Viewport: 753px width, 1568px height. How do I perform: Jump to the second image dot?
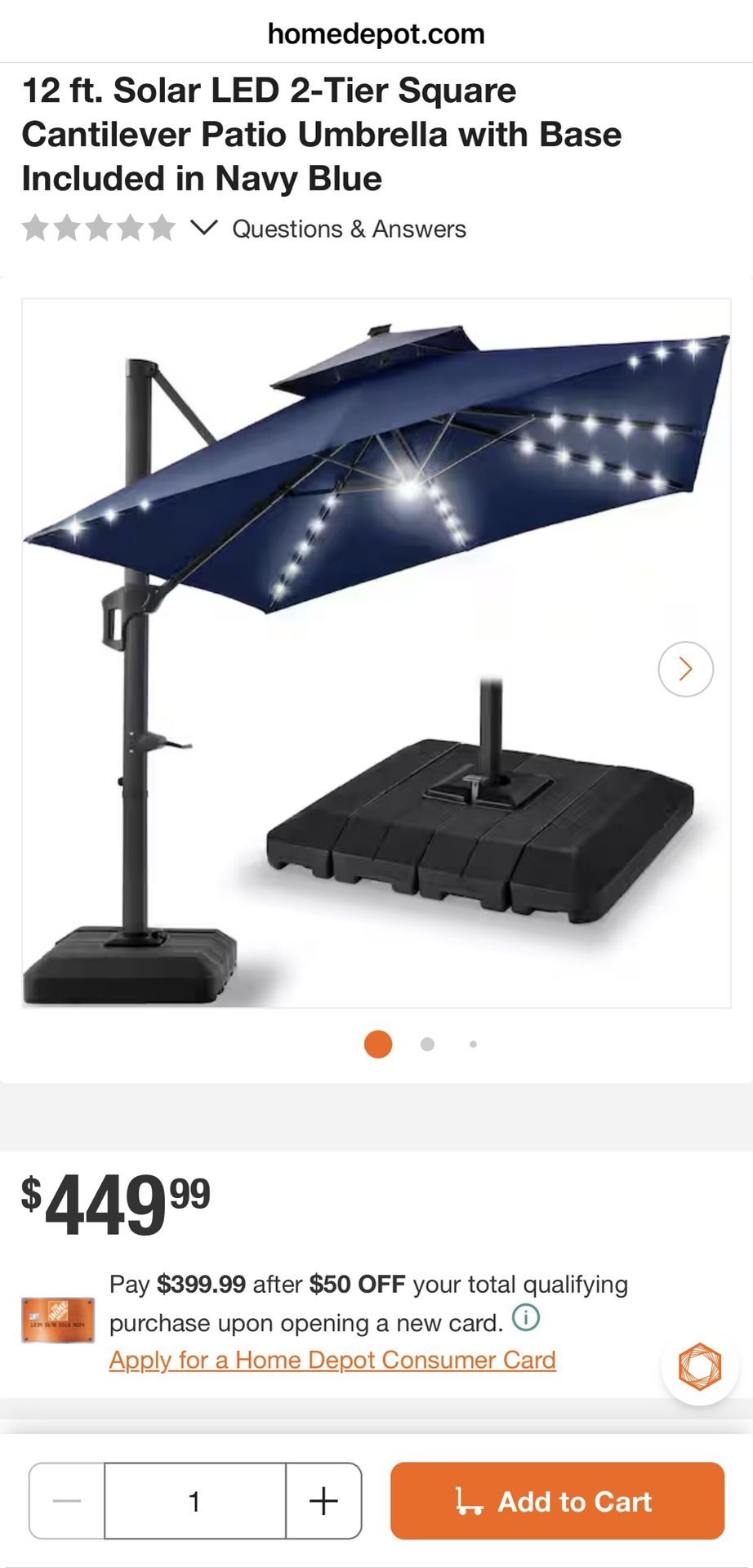(x=427, y=1044)
